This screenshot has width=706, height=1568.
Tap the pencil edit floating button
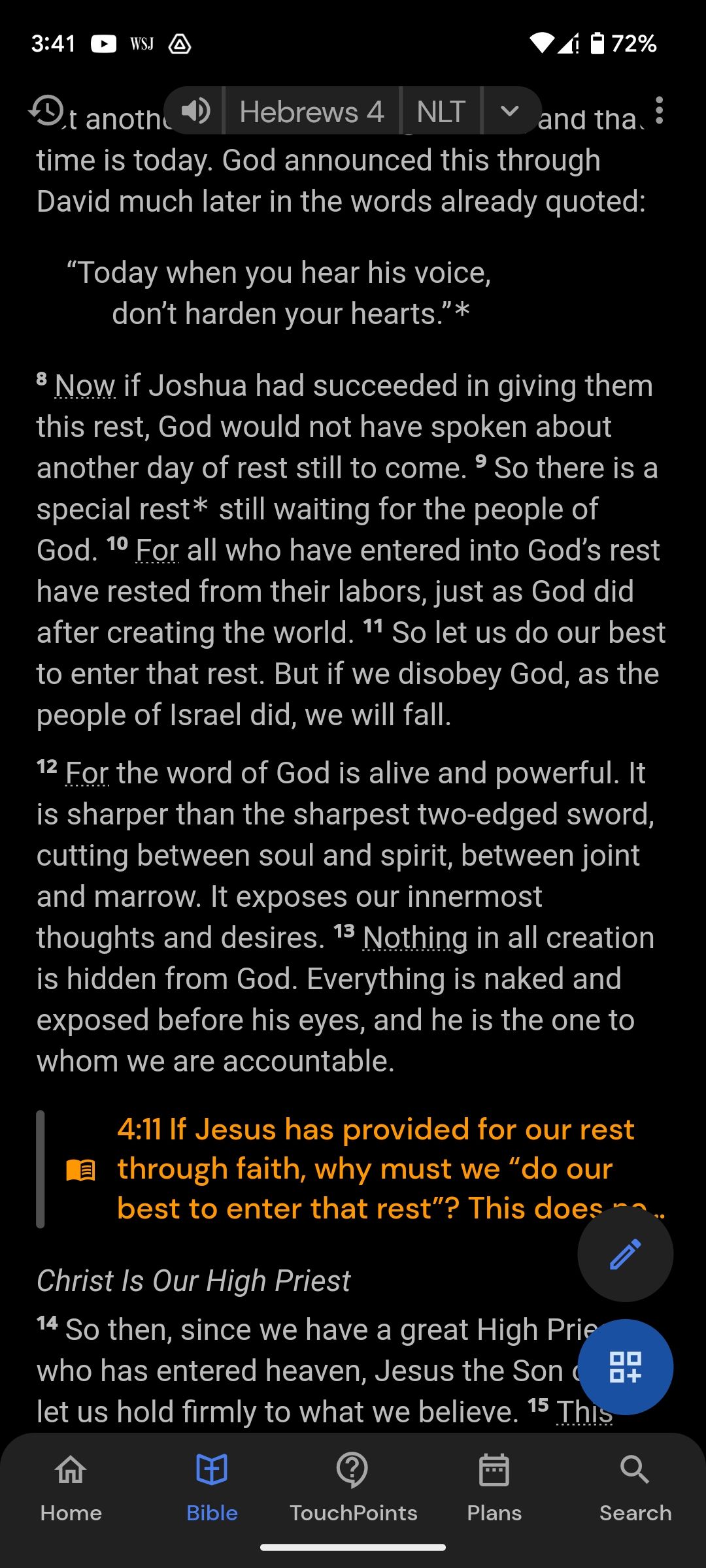[625, 1254]
